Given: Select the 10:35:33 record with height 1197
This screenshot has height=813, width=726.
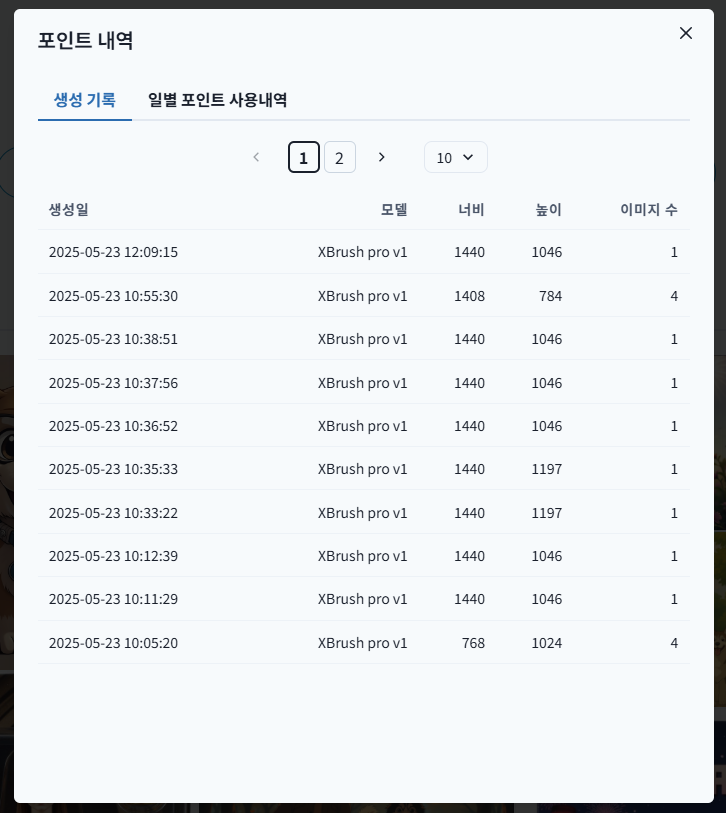Looking at the screenshot, I should click(x=363, y=469).
